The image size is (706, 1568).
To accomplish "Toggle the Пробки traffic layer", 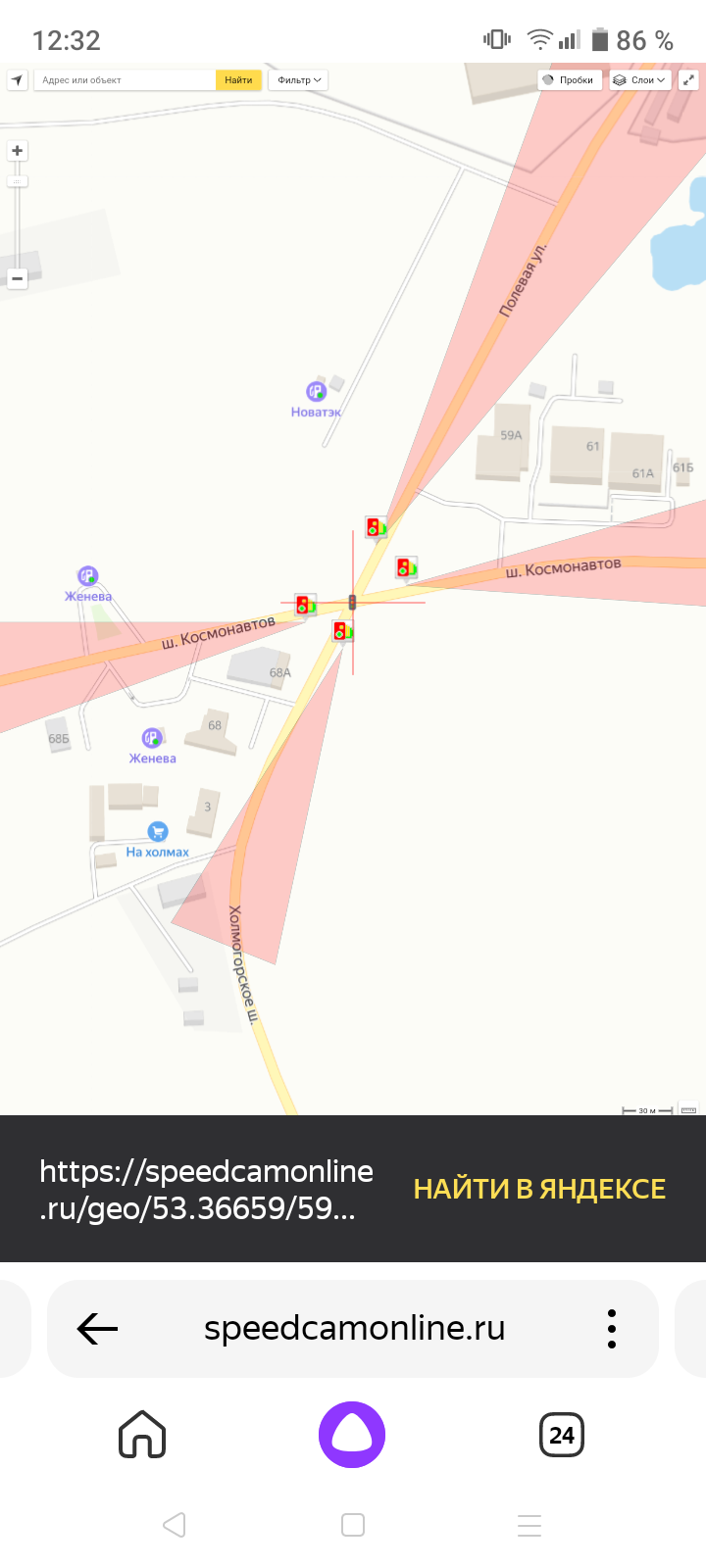I will (569, 80).
